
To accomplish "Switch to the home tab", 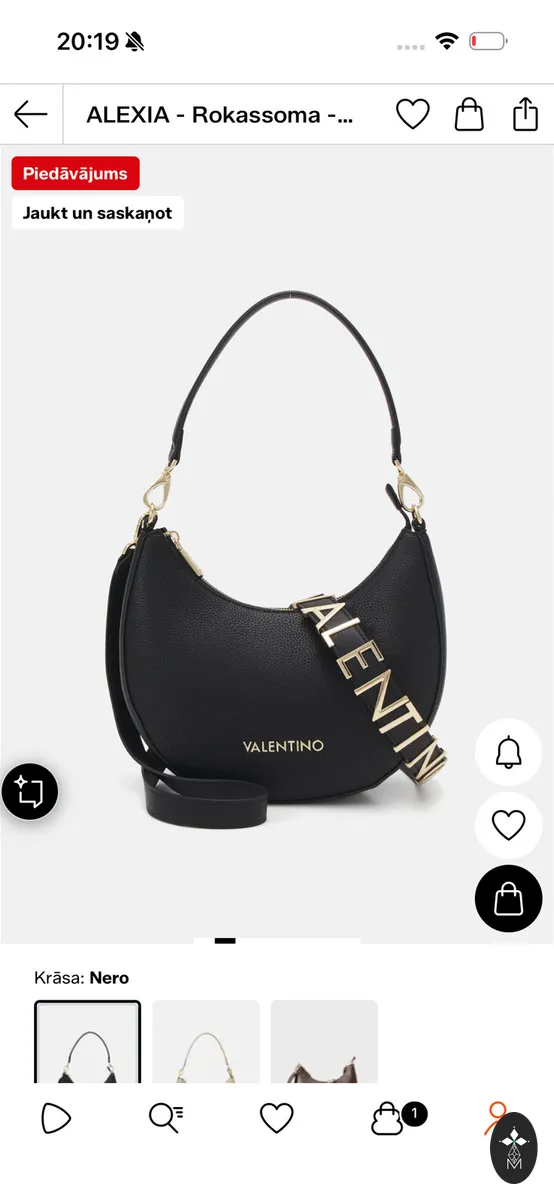I will pos(56,1118).
